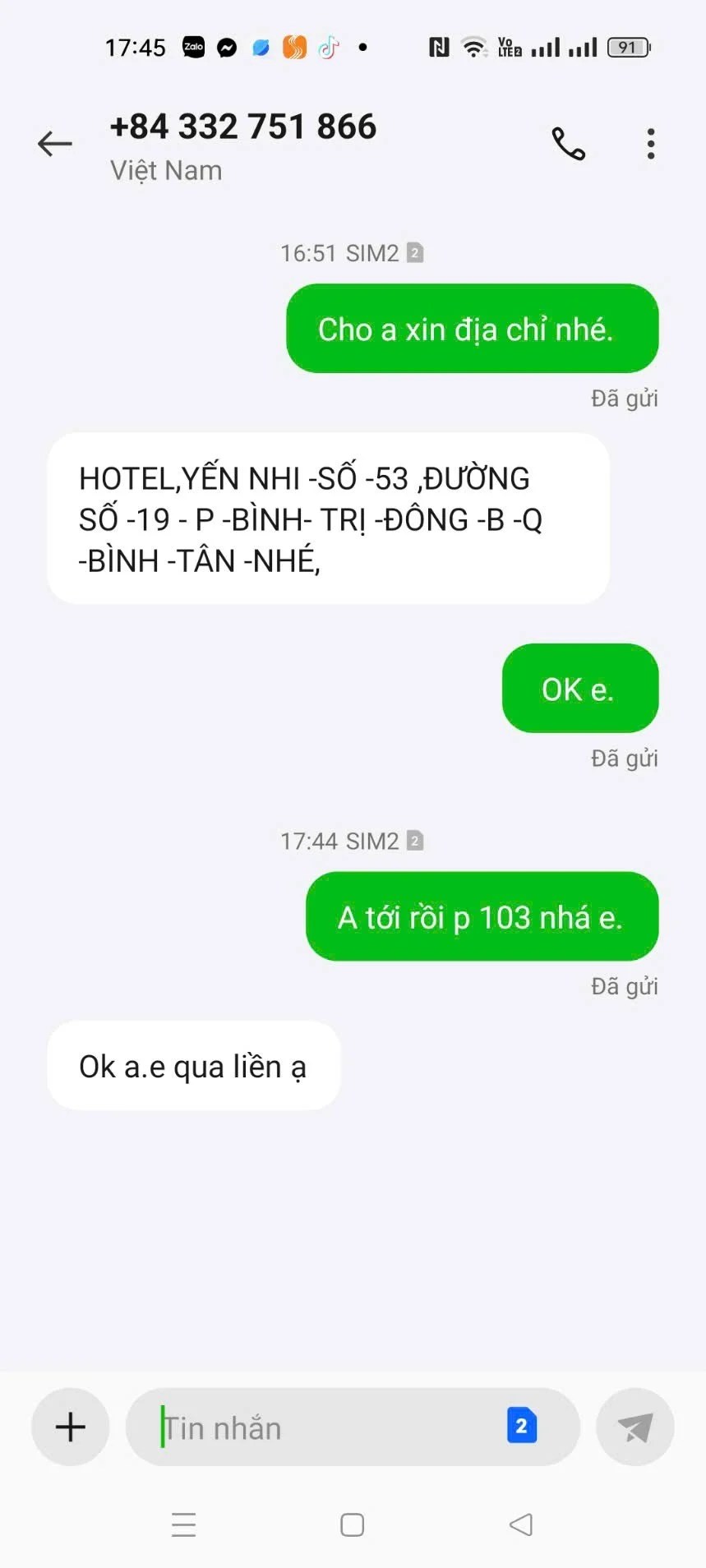This screenshot has width=706, height=1568.
Task: Open the three-dot overflow menu
Action: [x=650, y=144]
